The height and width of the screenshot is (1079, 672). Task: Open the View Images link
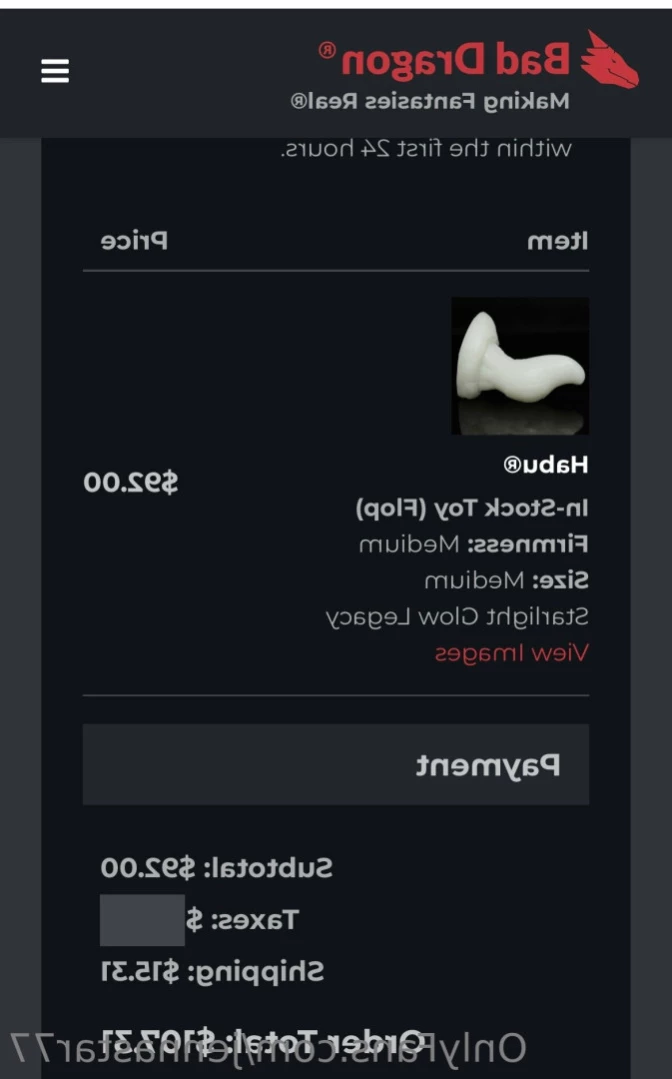coord(511,653)
